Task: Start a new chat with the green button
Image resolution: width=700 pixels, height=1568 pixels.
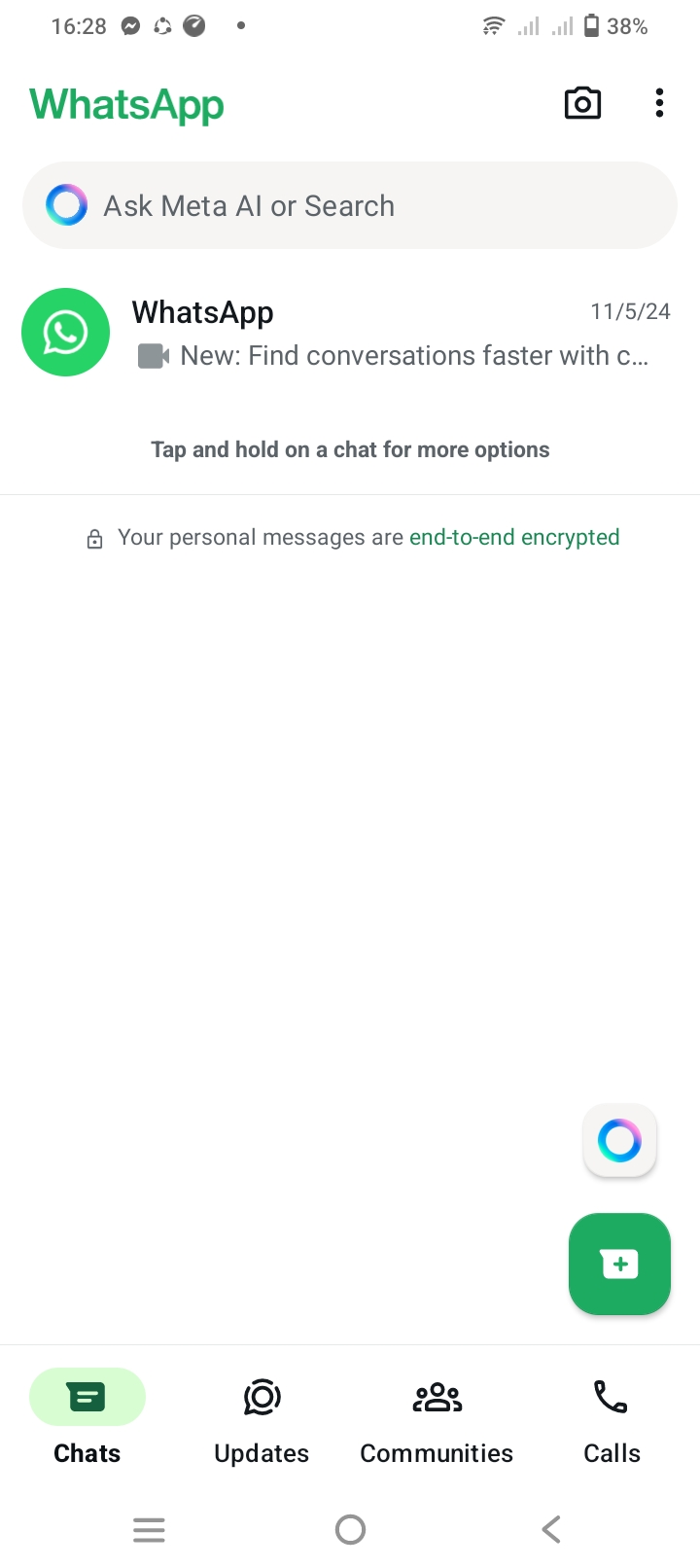Action: [620, 1264]
